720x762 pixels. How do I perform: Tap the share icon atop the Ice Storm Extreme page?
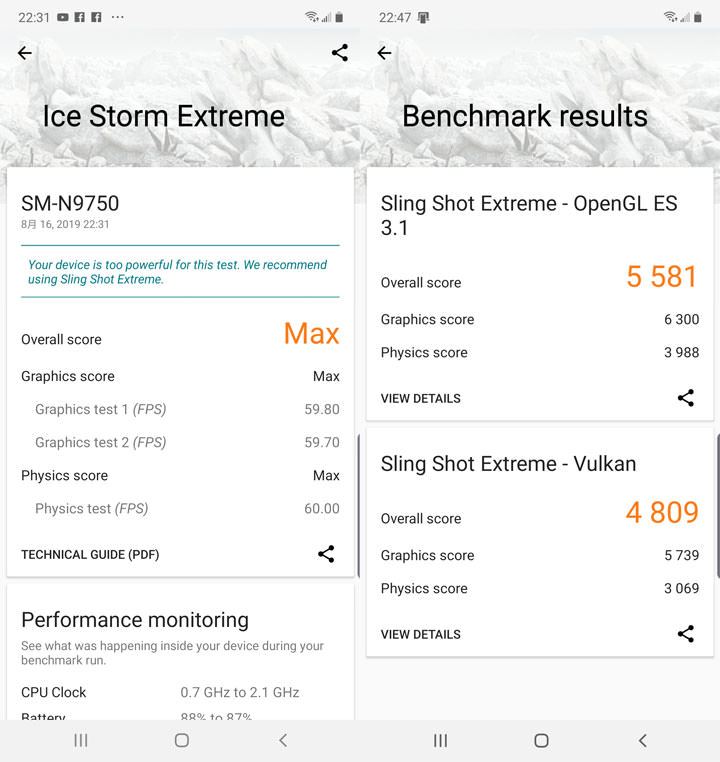[340, 53]
